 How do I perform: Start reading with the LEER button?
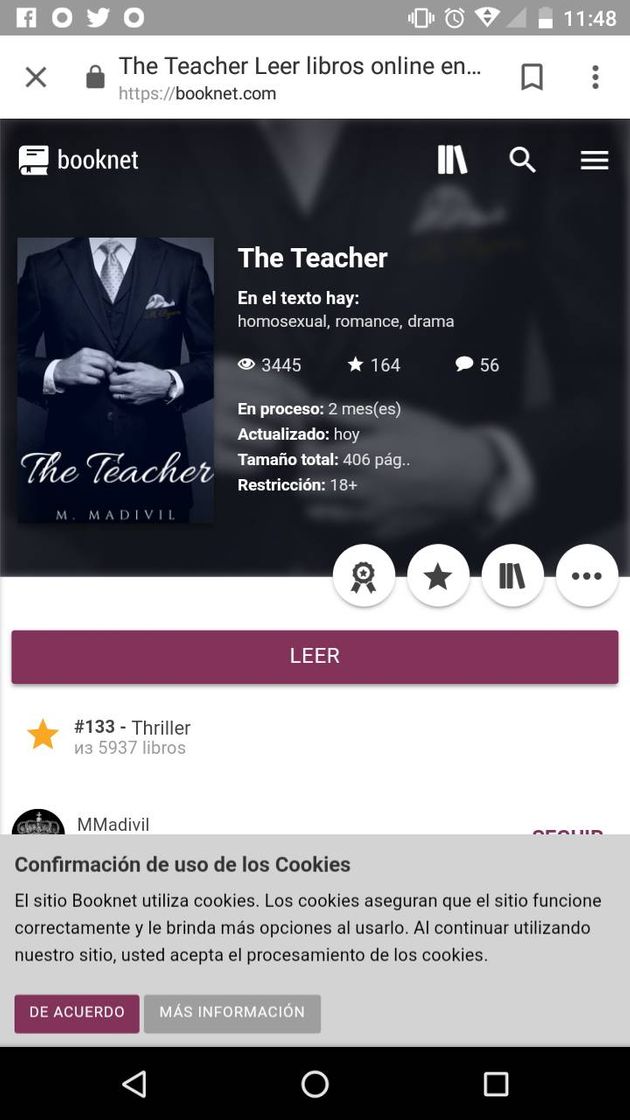pos(315,656)
